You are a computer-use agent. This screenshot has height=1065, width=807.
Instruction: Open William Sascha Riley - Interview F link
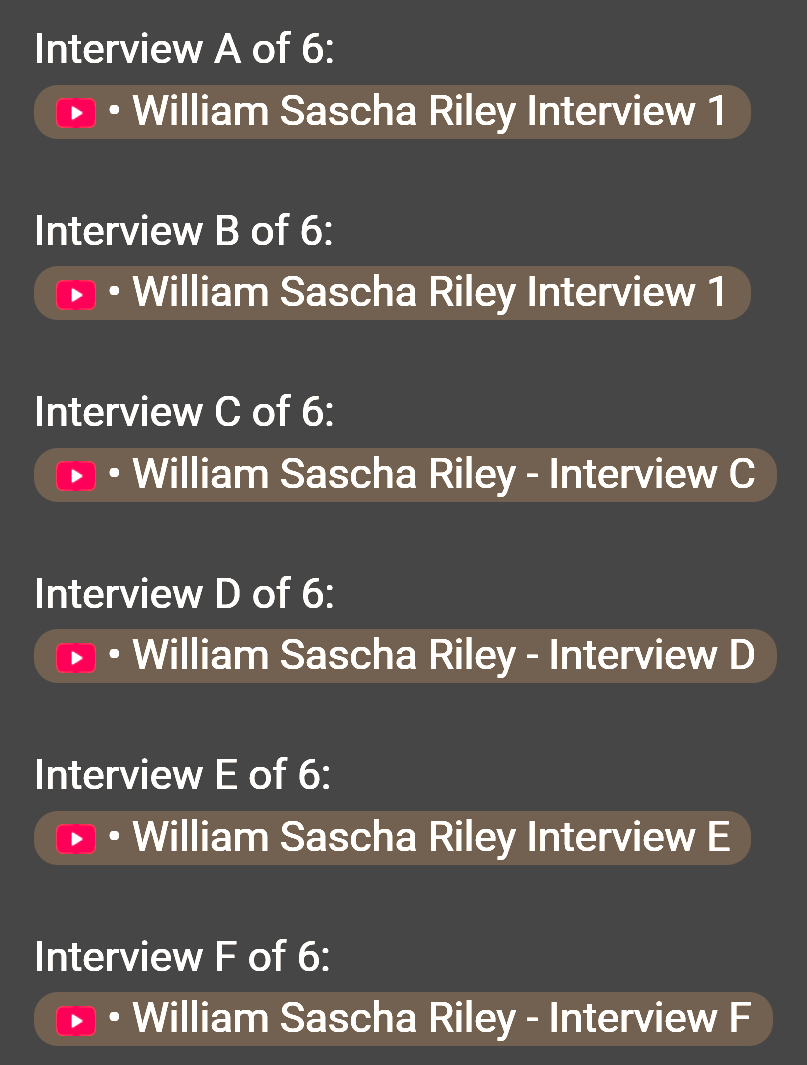pyautogui.click(x=404, y=1019)
